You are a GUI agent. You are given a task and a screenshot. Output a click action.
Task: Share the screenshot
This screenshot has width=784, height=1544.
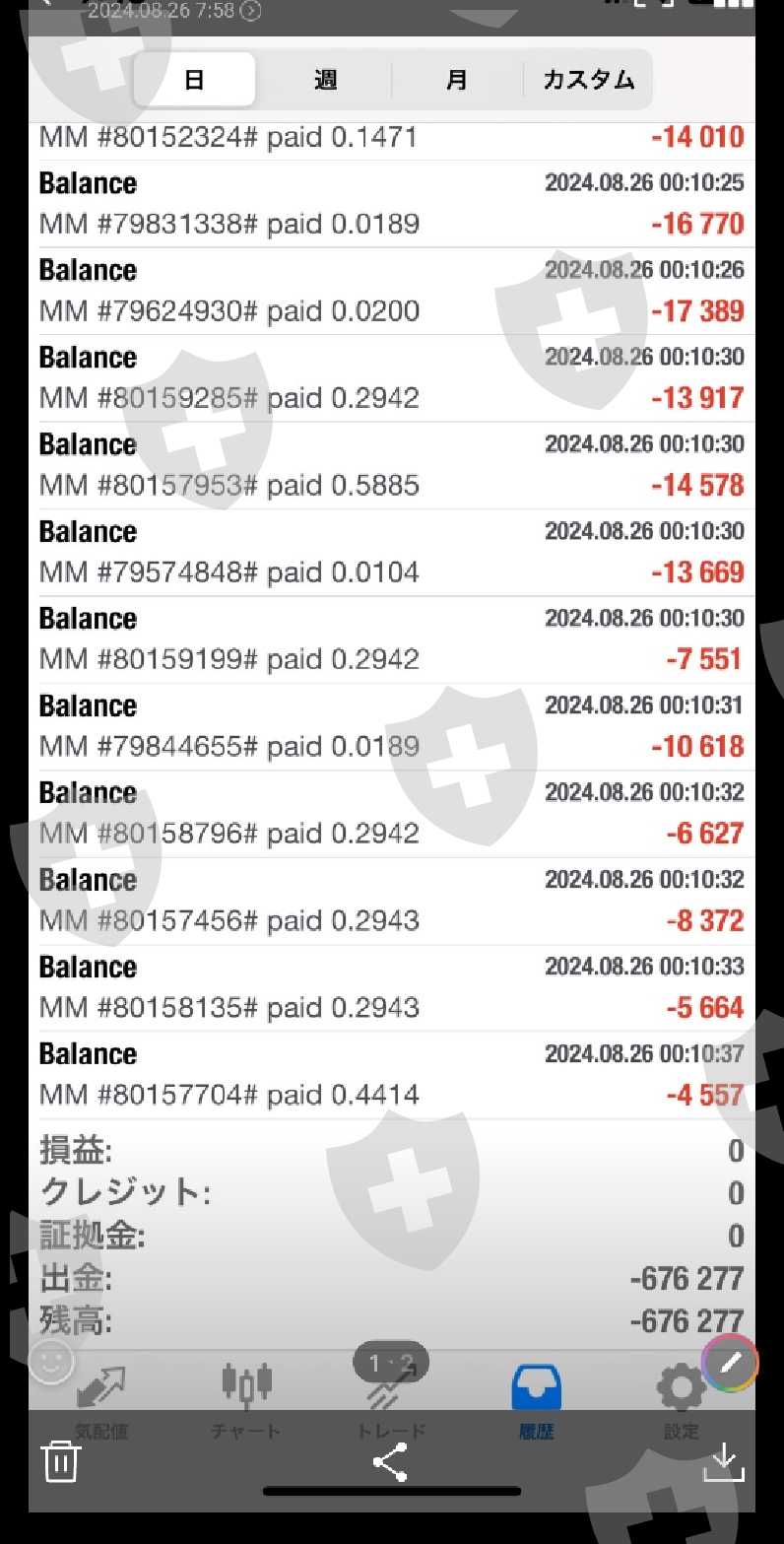390,1462
